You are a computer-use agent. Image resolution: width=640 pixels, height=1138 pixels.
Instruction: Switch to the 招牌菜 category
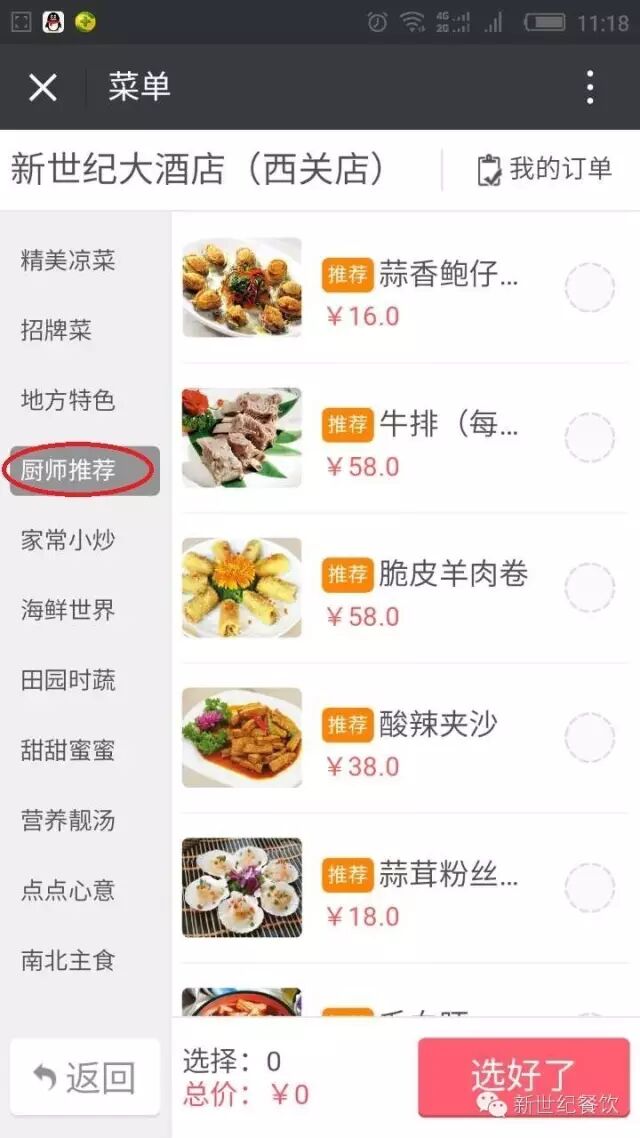pyautogui.click(x=57, y=330)
